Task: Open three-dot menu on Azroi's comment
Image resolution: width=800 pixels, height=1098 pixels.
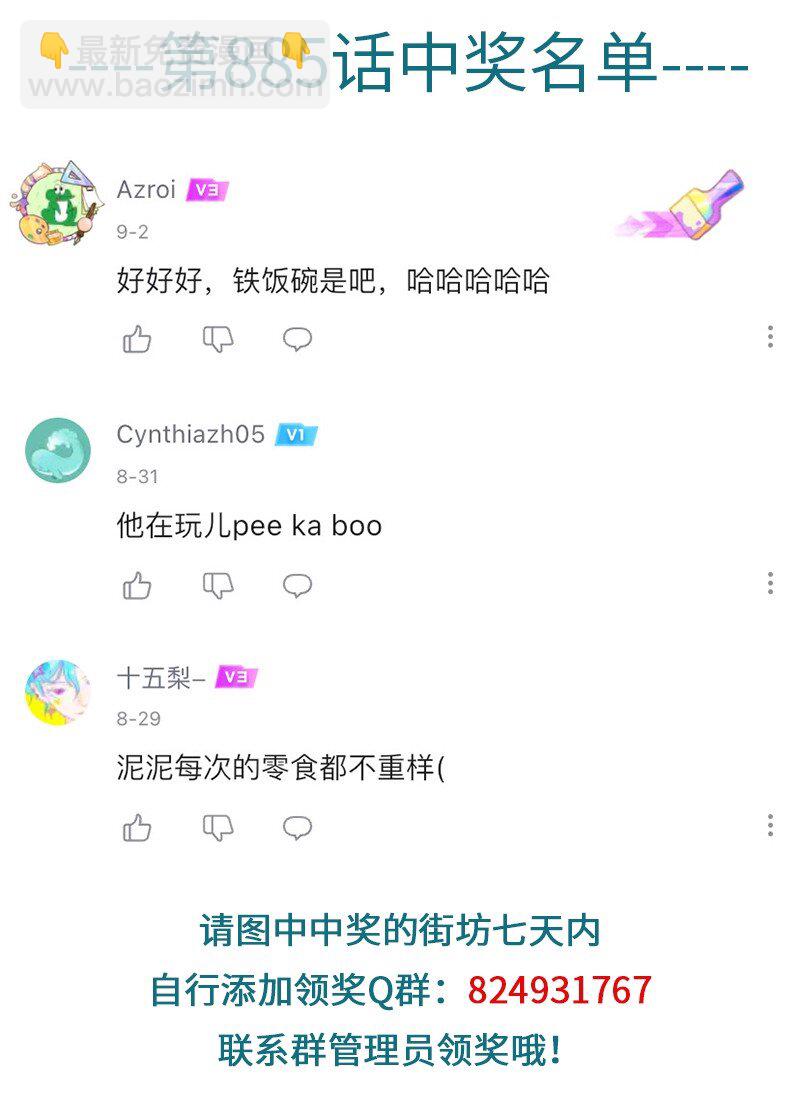Action: pos(769,337)
